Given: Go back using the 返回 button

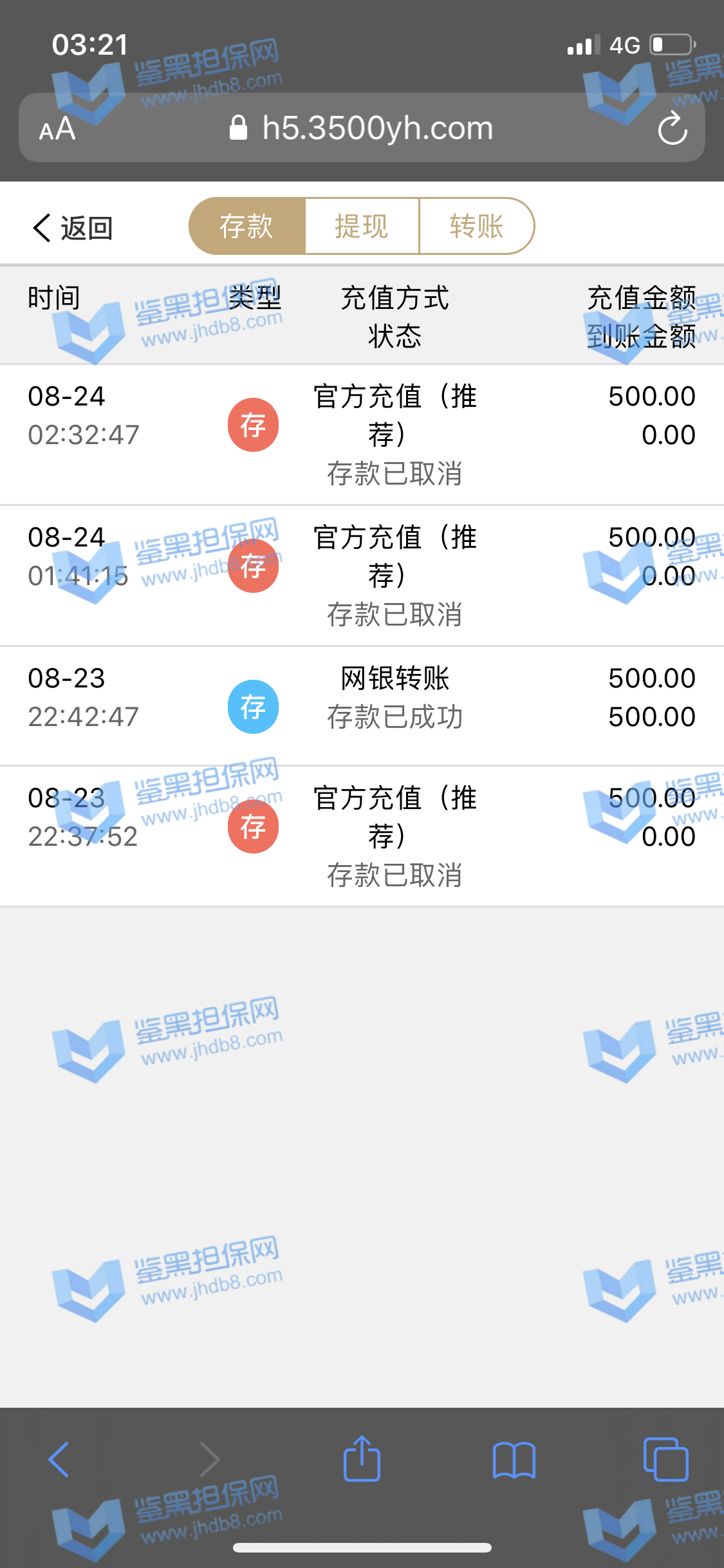Looking at the screenshot, I should 73,228.
